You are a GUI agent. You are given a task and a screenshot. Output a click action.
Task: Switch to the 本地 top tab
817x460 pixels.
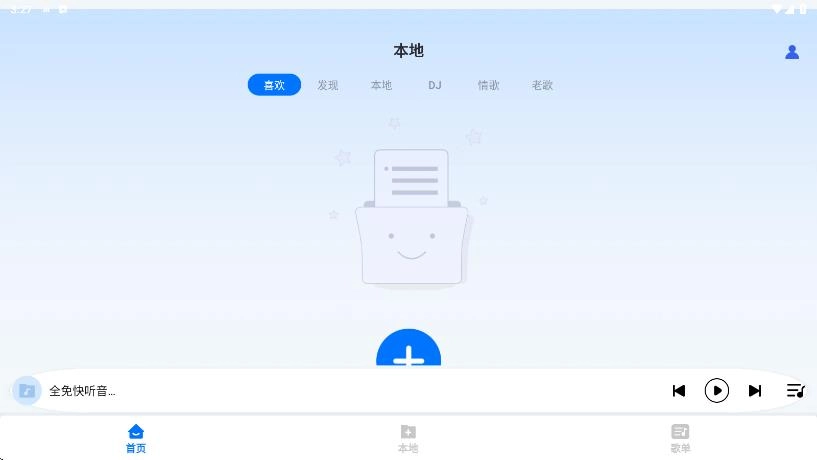pos(381,85)
